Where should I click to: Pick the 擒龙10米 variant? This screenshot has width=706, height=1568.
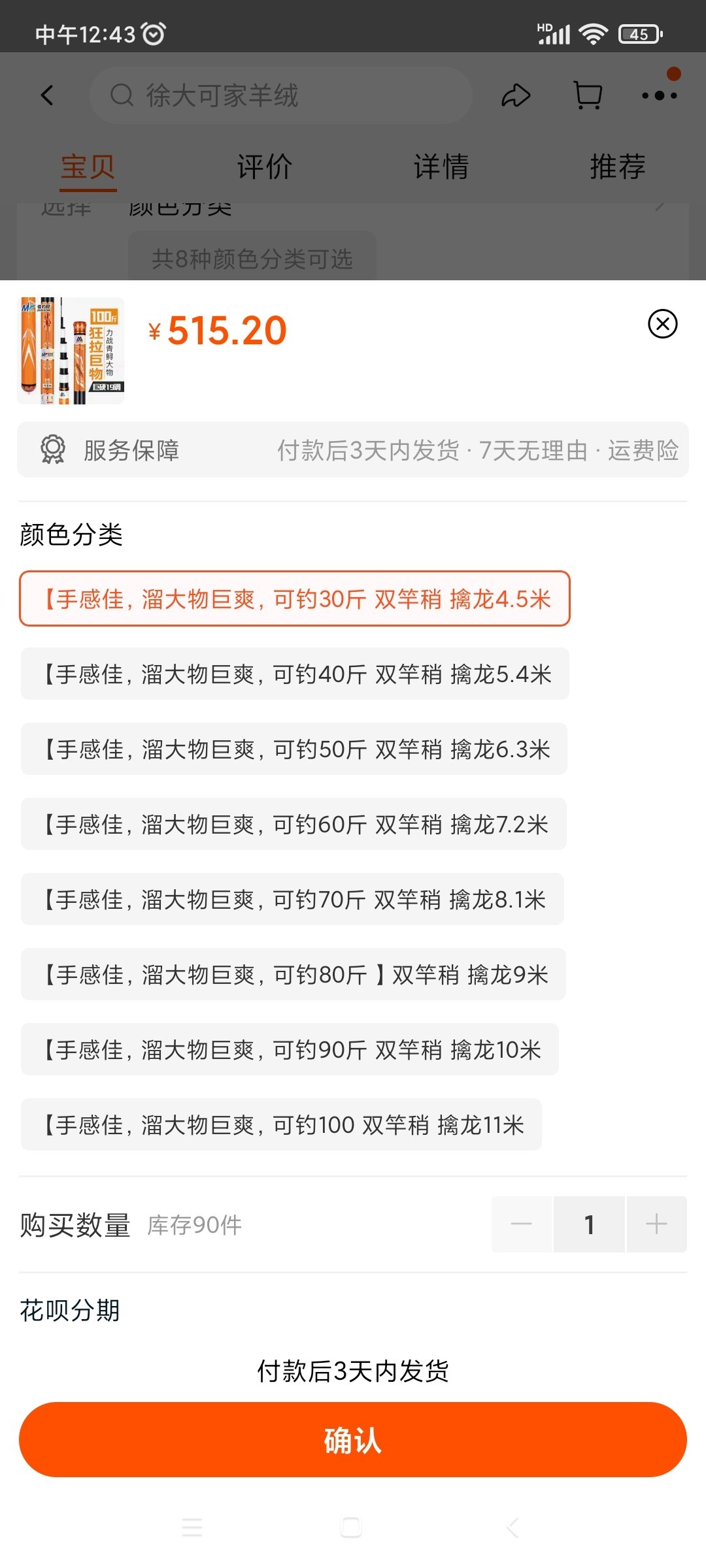point(290,1050)
